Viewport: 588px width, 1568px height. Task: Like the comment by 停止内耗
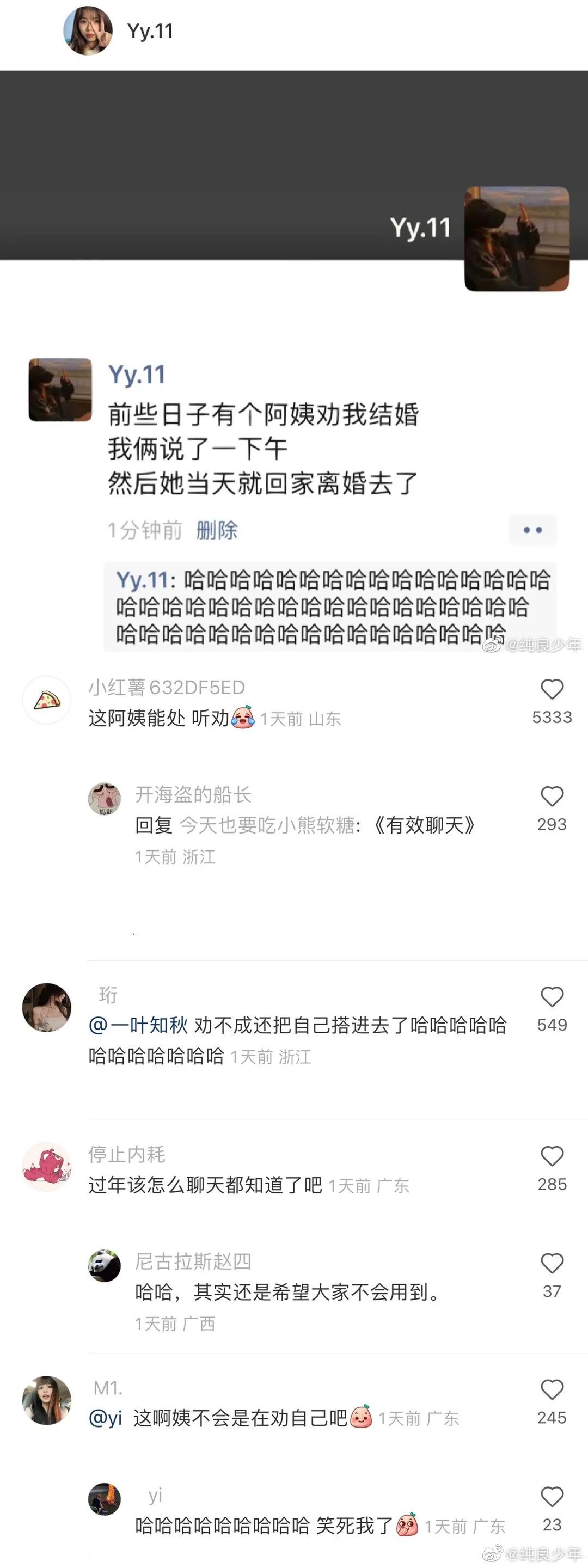552,1156
